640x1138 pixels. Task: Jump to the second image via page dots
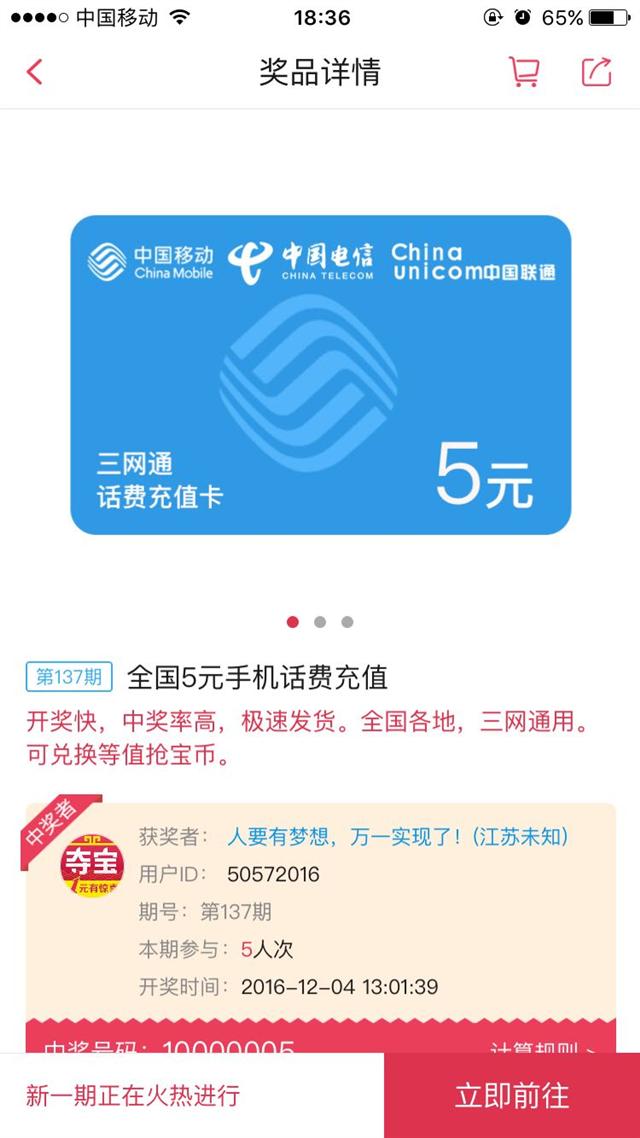320,622
